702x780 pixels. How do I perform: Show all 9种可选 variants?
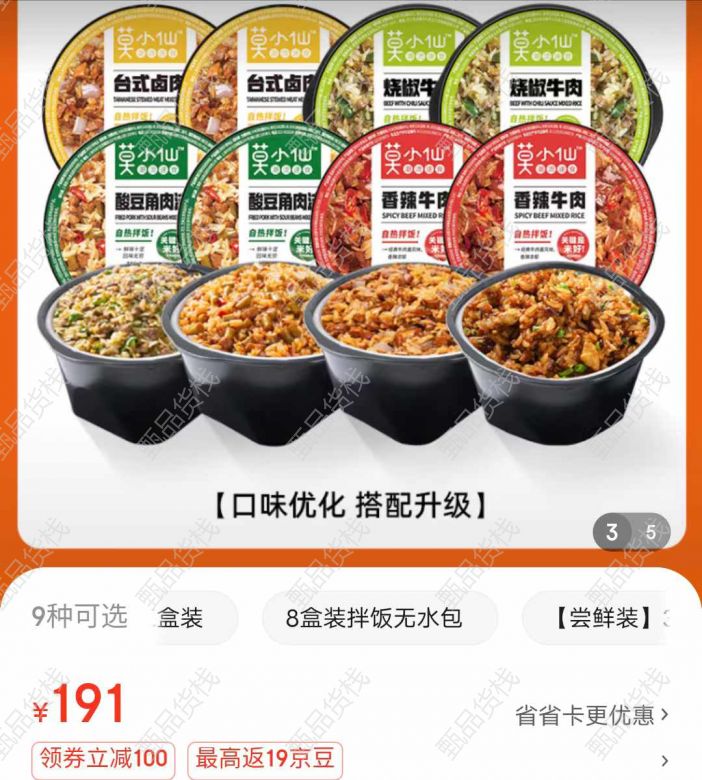(x=80, y=617)
